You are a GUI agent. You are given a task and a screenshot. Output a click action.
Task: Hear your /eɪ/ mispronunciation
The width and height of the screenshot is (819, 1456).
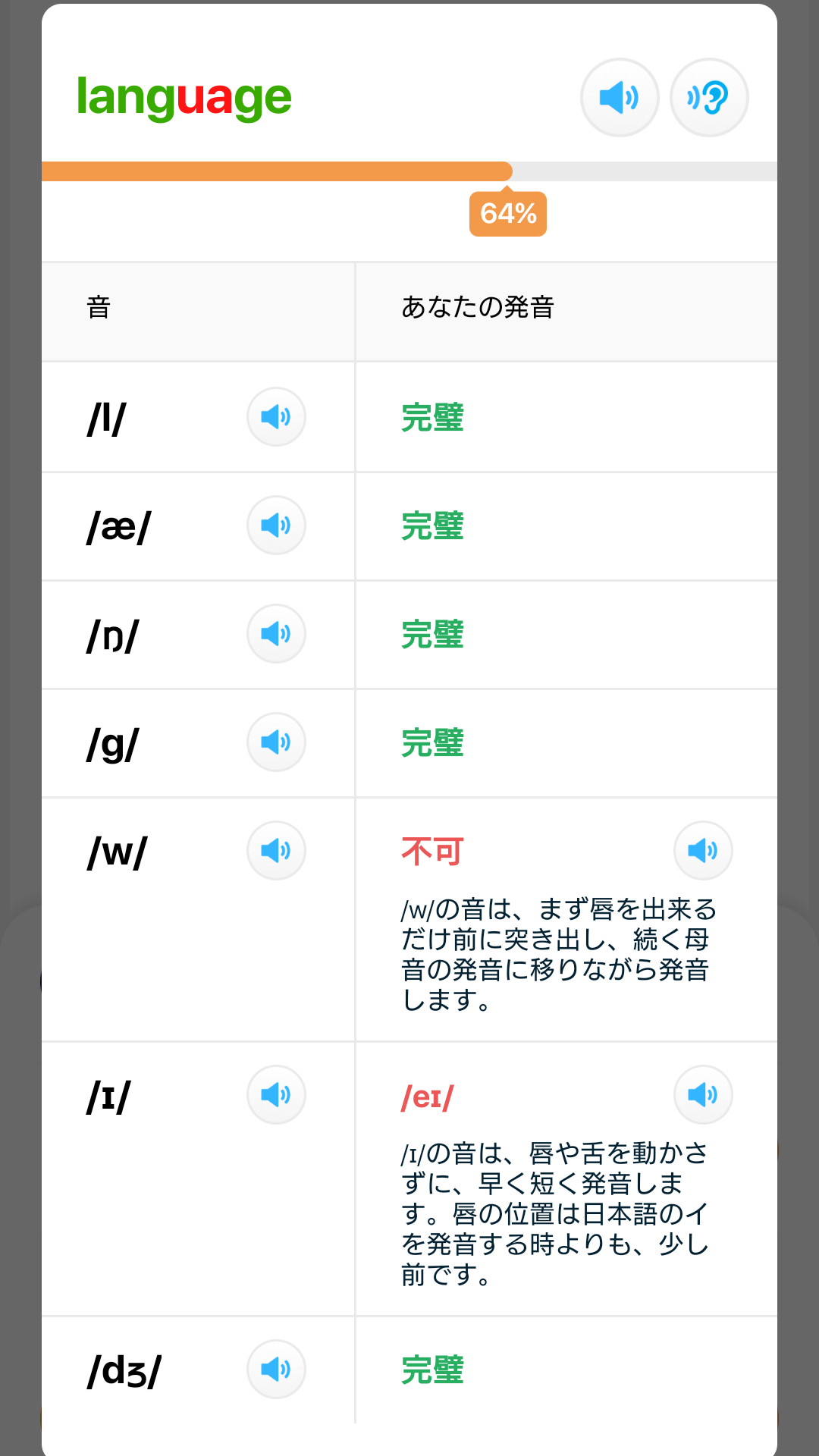703,1095
